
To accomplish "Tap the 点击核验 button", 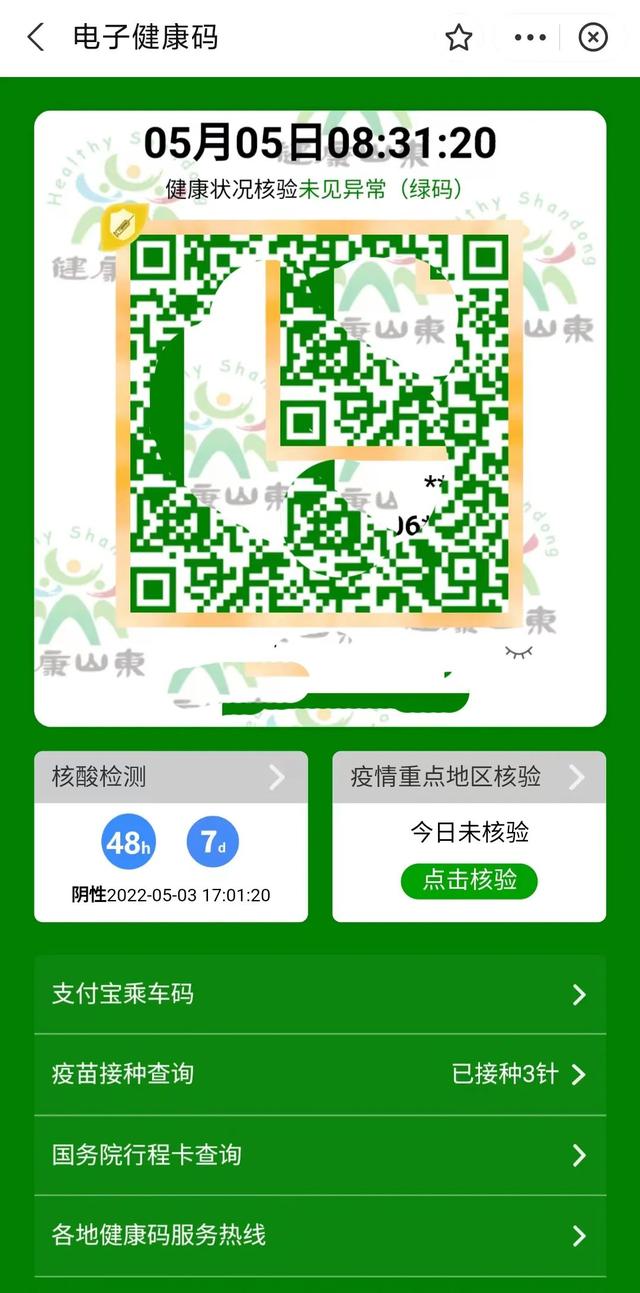I will click(469, 880).
